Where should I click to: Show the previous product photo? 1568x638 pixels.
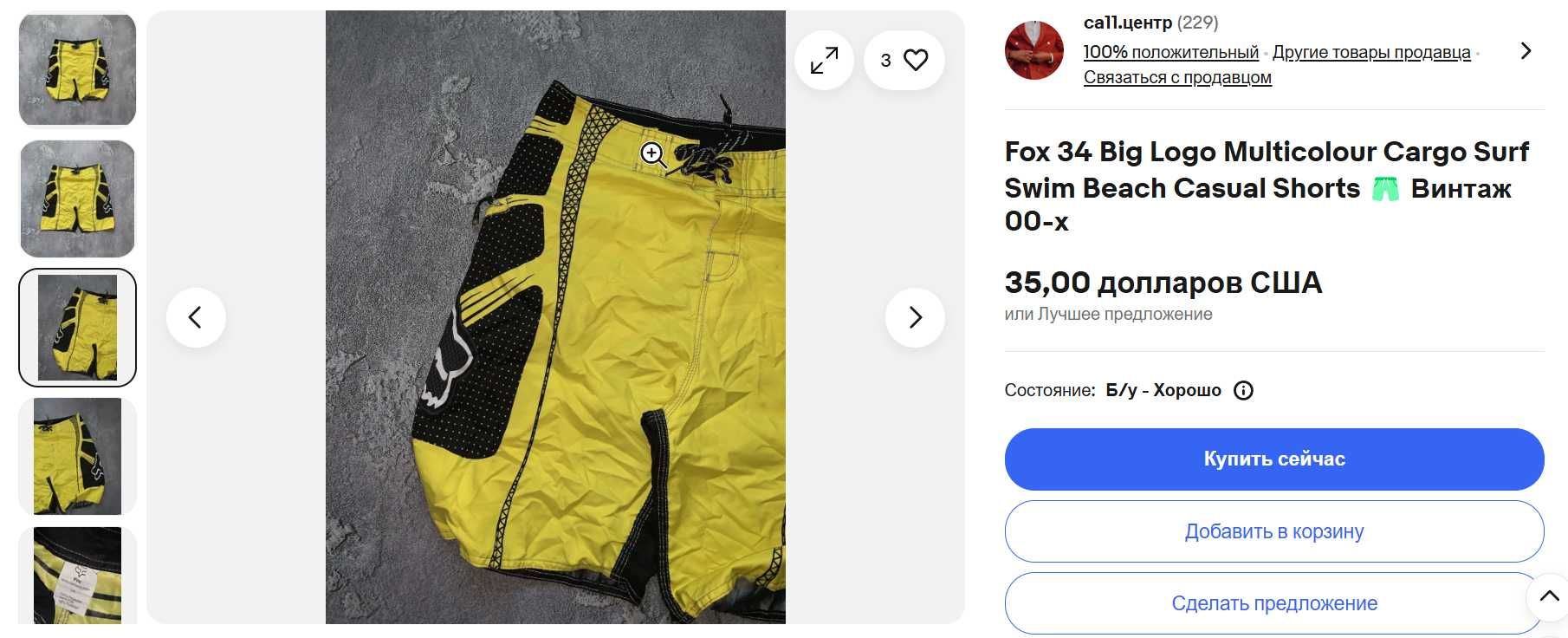click(196, 317)
